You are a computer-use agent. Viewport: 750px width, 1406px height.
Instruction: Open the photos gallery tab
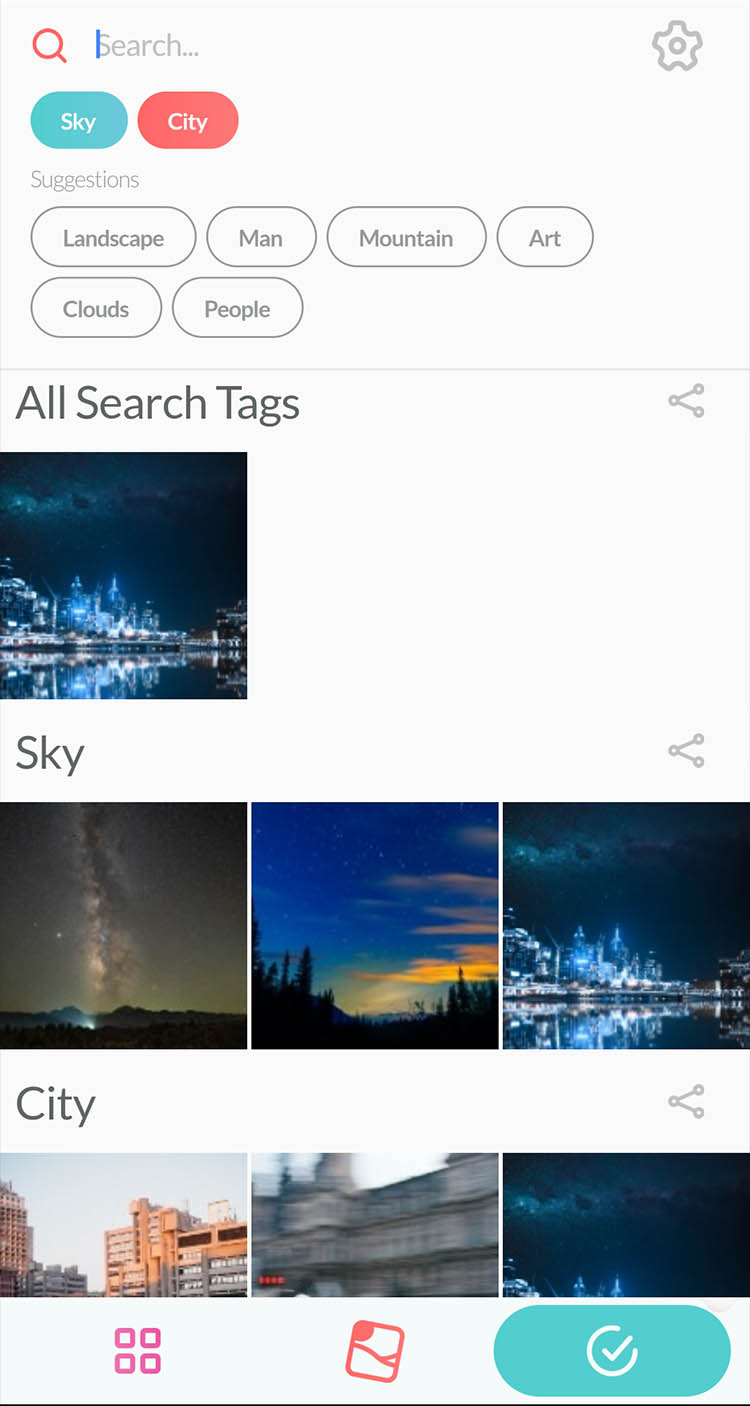click(374, 1350)
